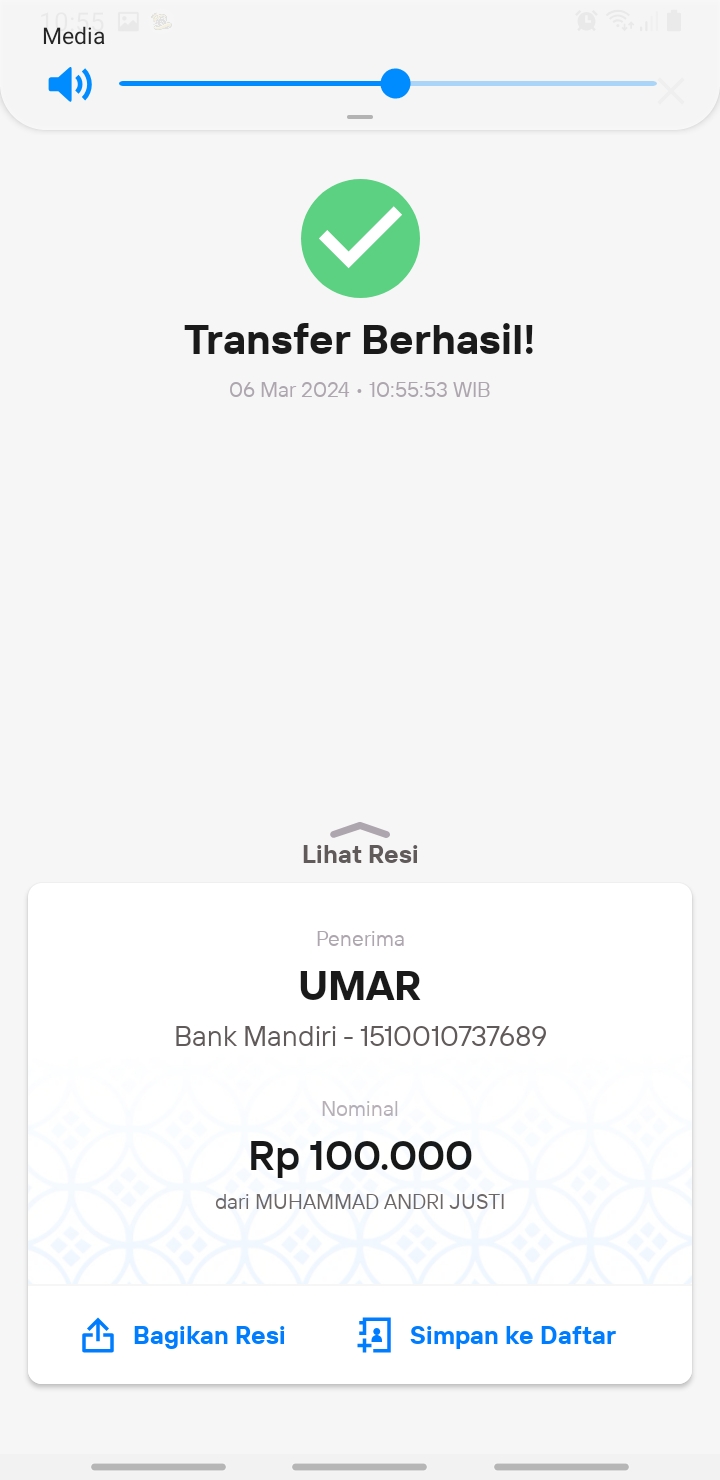Expand Lihat Resi to view receipt
The height and width of the screenshot is (1480, 720).
pyautogui.click(x=360, y=844)
